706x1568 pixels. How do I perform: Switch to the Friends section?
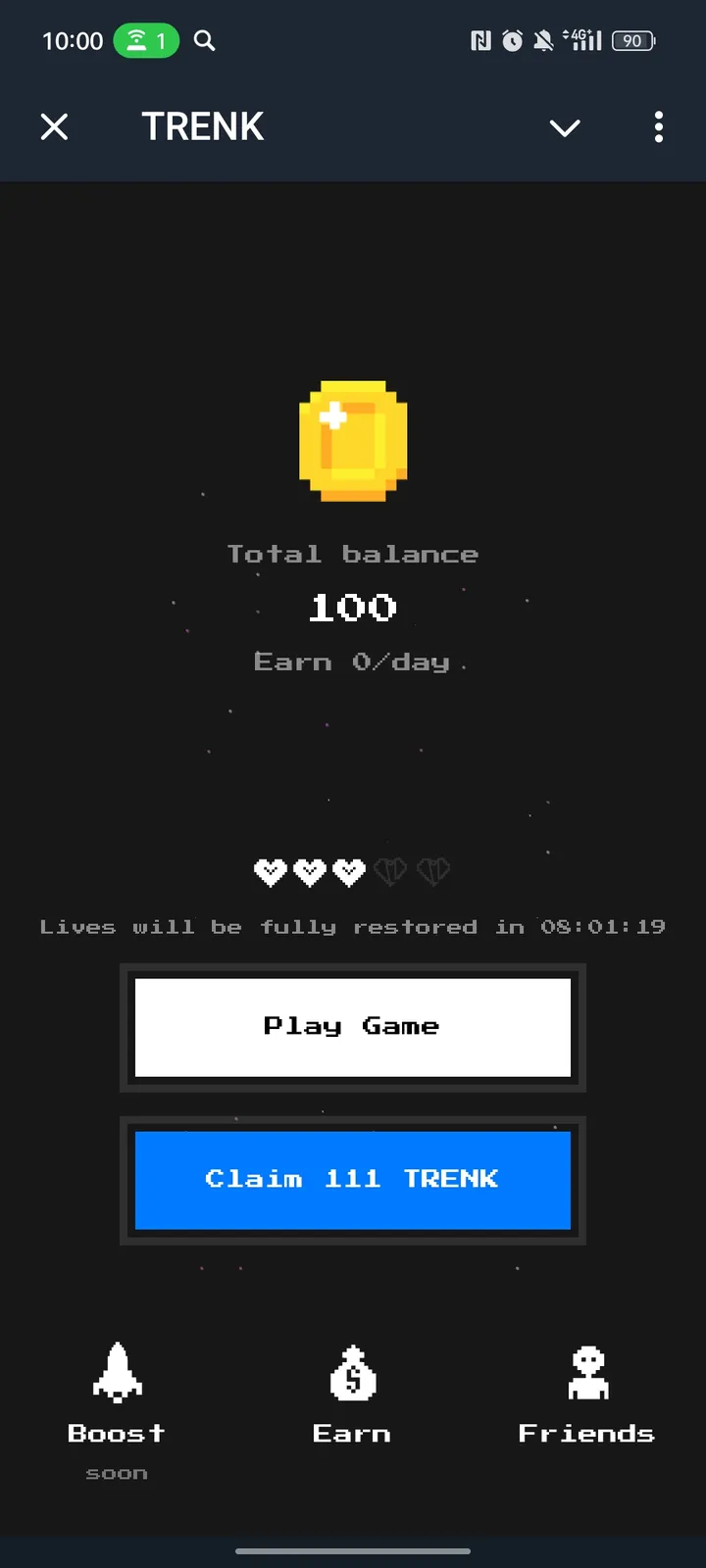tap(586, 1394)
